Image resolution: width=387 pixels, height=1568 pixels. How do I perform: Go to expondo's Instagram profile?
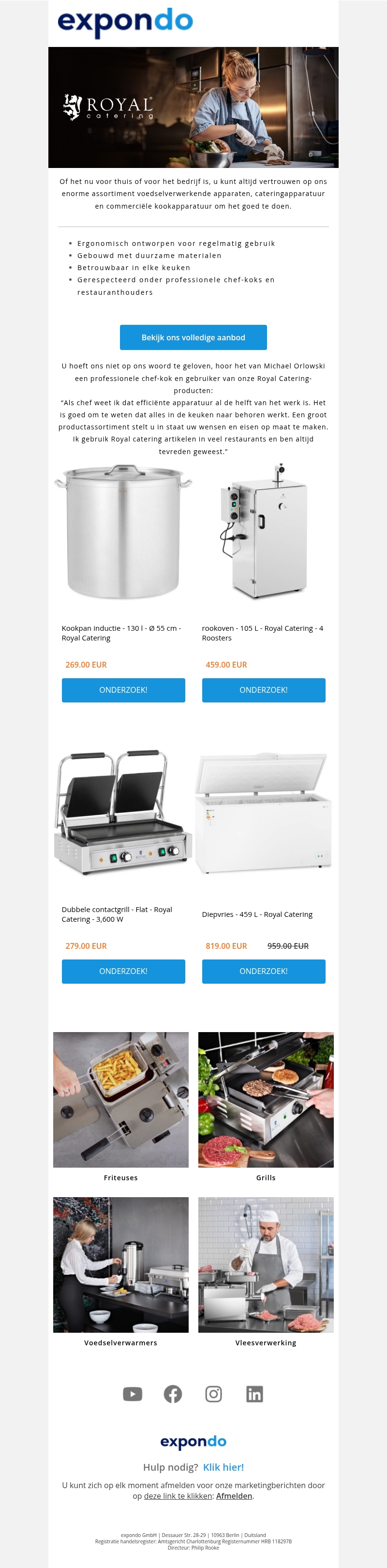pos(214,1394)
